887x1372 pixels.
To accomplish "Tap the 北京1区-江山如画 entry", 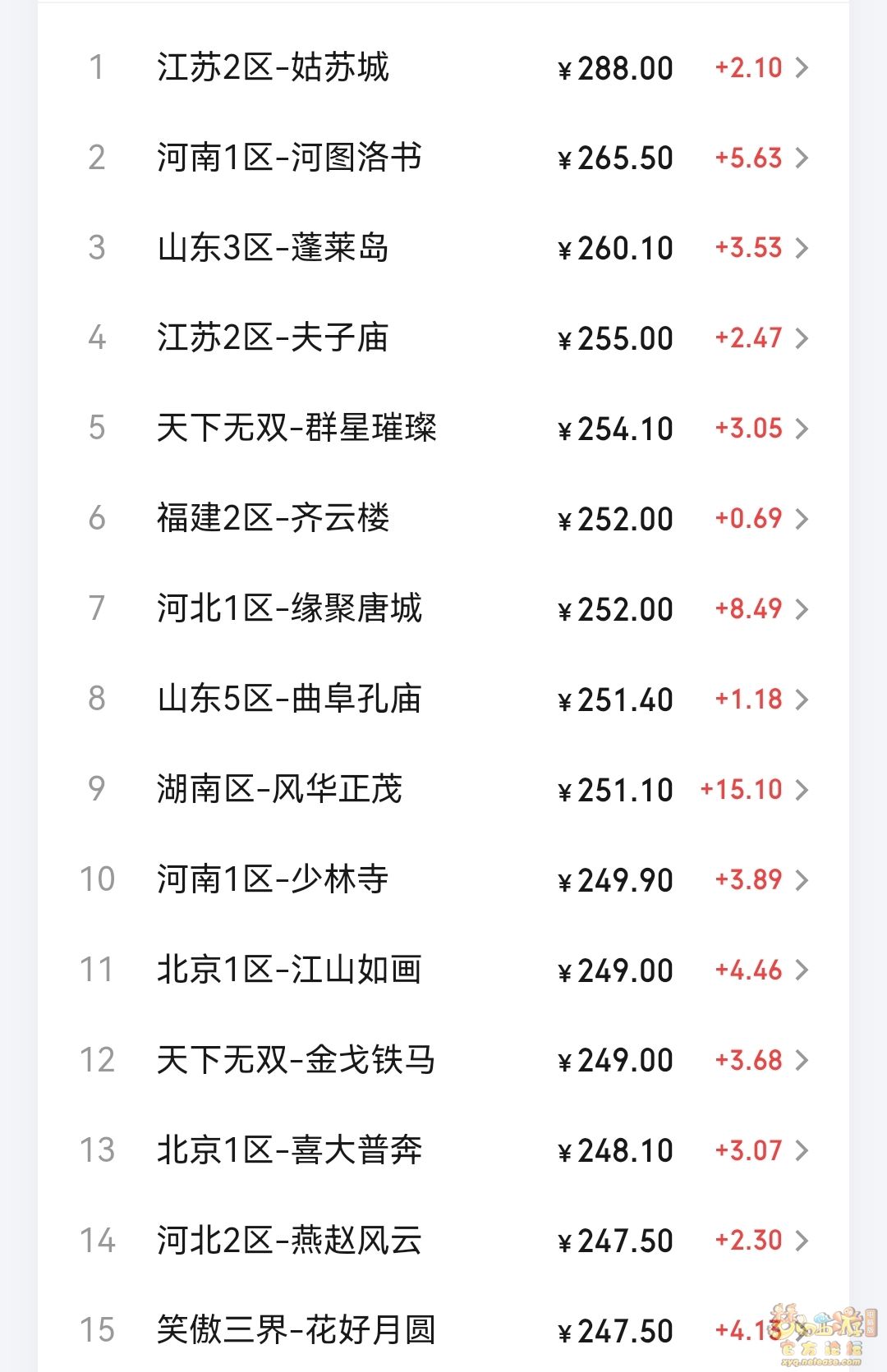I will 443,970.
